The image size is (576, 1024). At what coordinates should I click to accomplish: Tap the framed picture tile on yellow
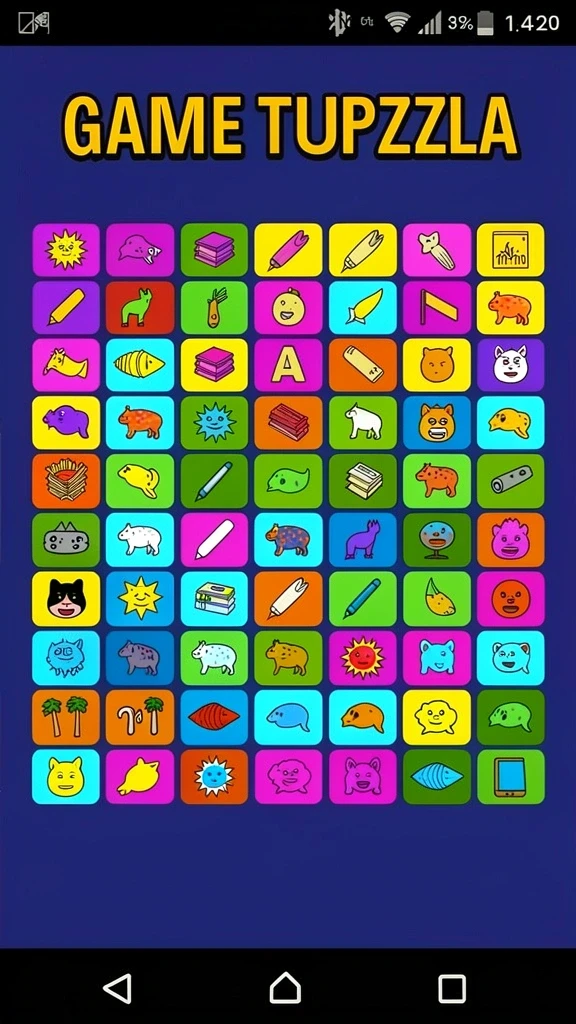click(510, 250)
